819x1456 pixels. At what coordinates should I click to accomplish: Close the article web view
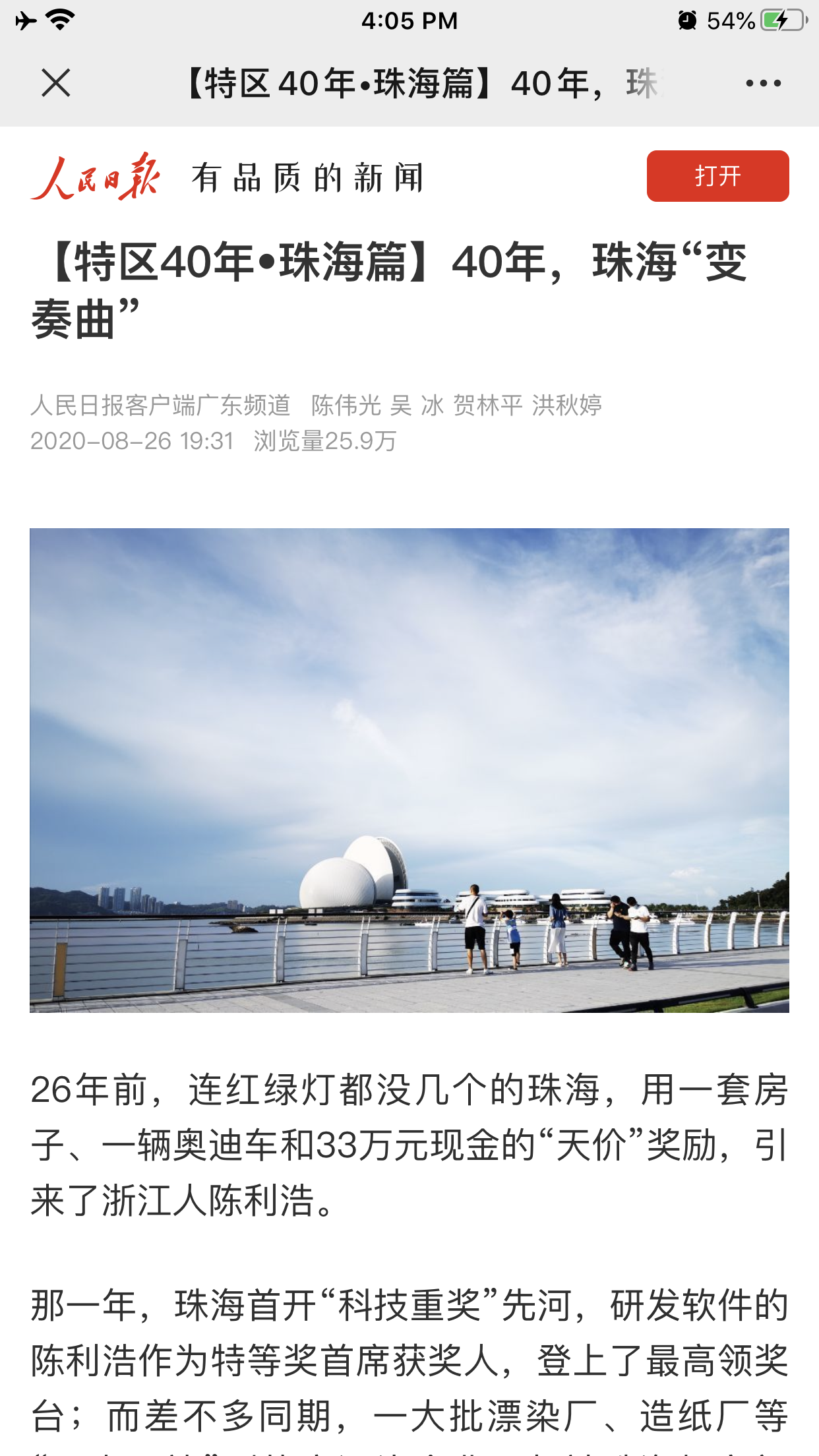(x=55, y=83)
